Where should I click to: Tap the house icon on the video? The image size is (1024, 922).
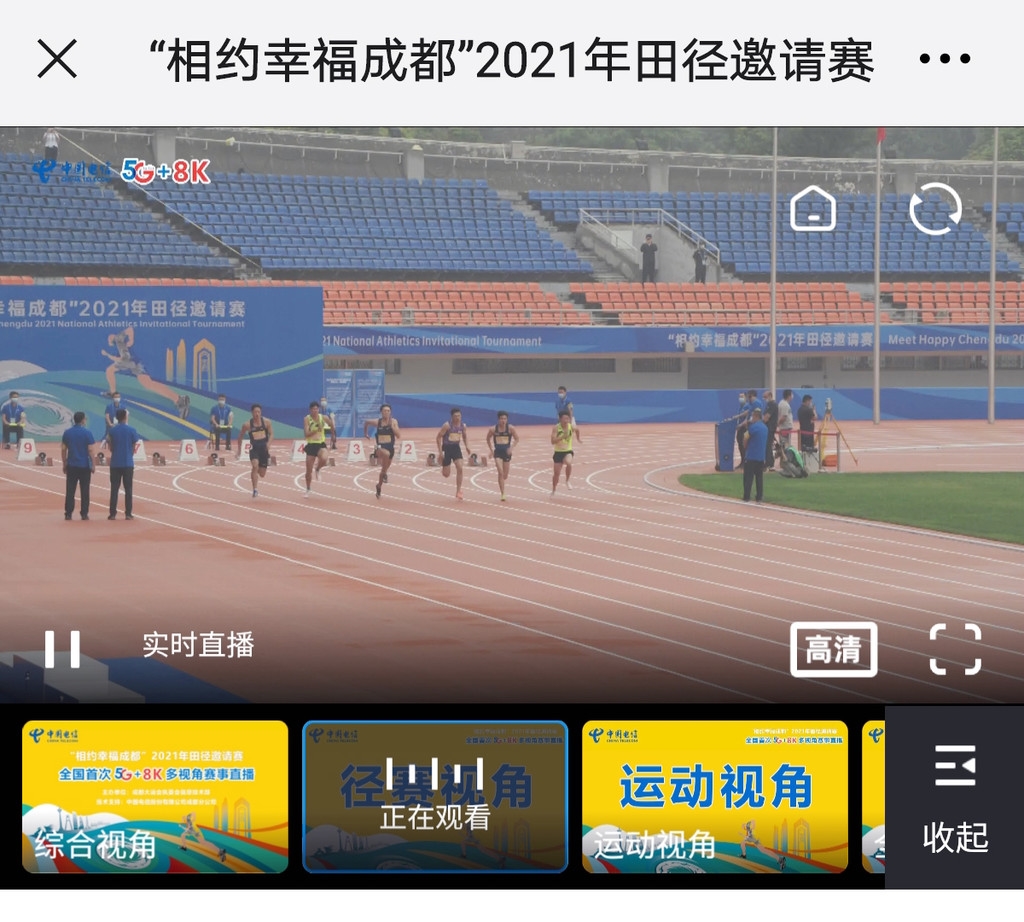(x=813, y=209)
